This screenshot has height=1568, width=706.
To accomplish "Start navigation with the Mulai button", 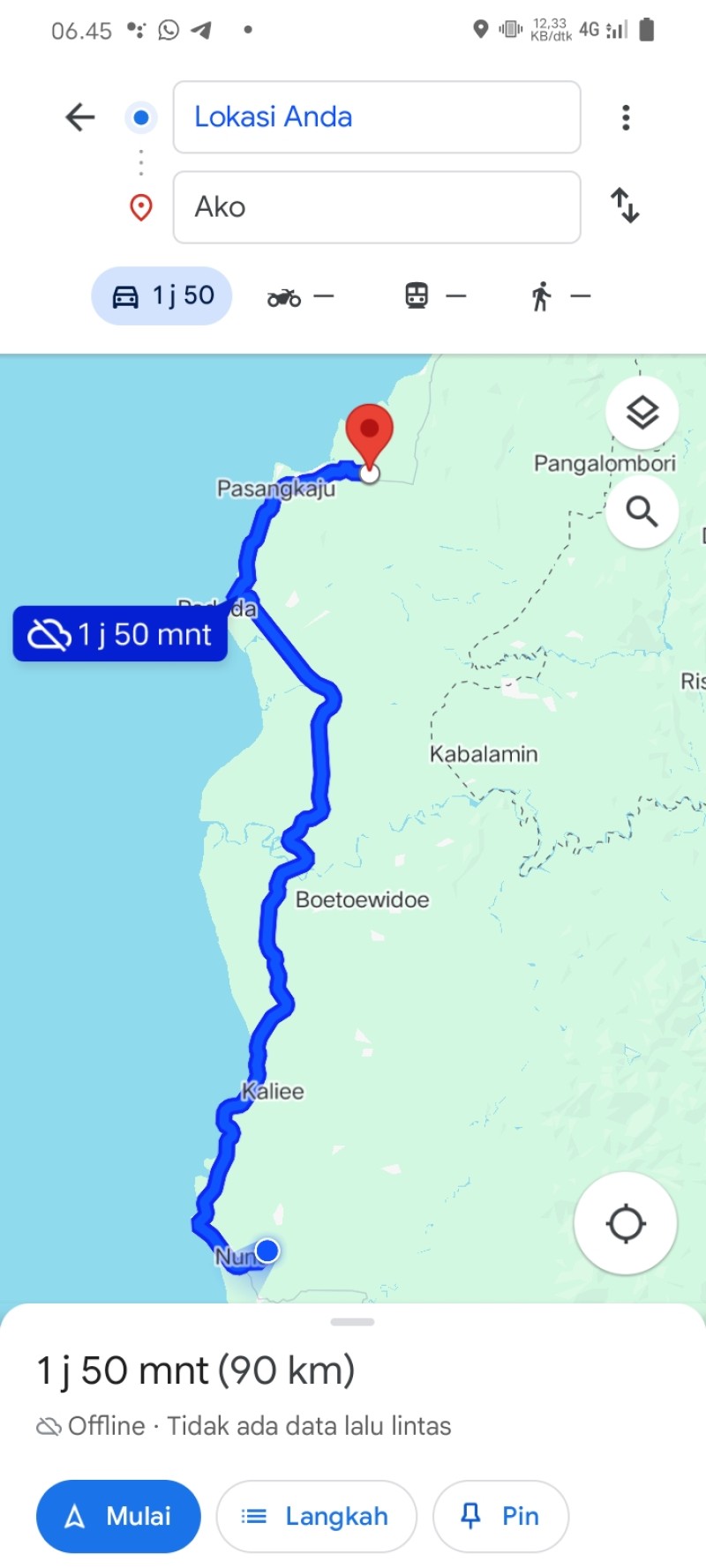I will point(118,1516).
